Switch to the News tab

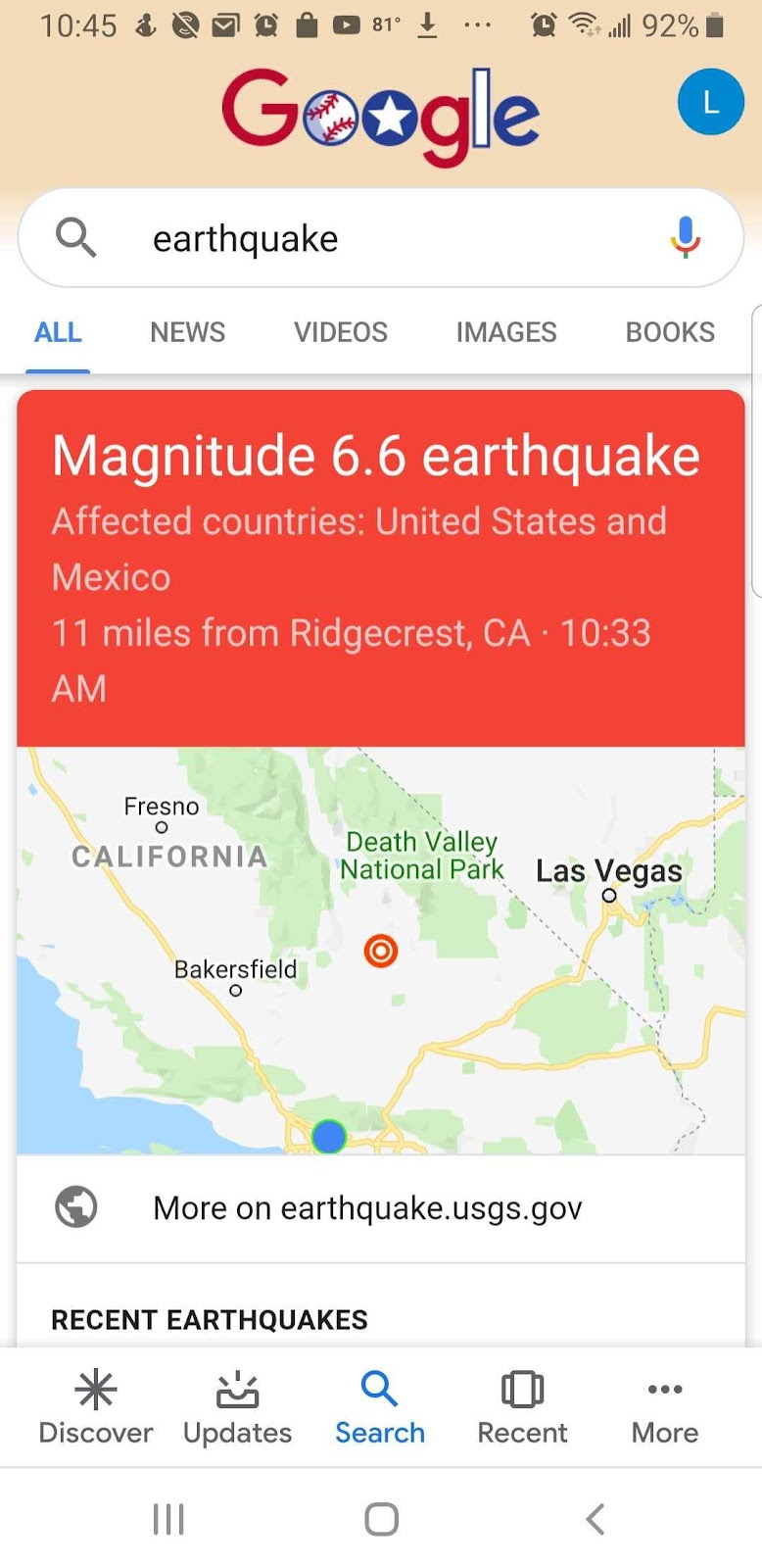point(187,332)
